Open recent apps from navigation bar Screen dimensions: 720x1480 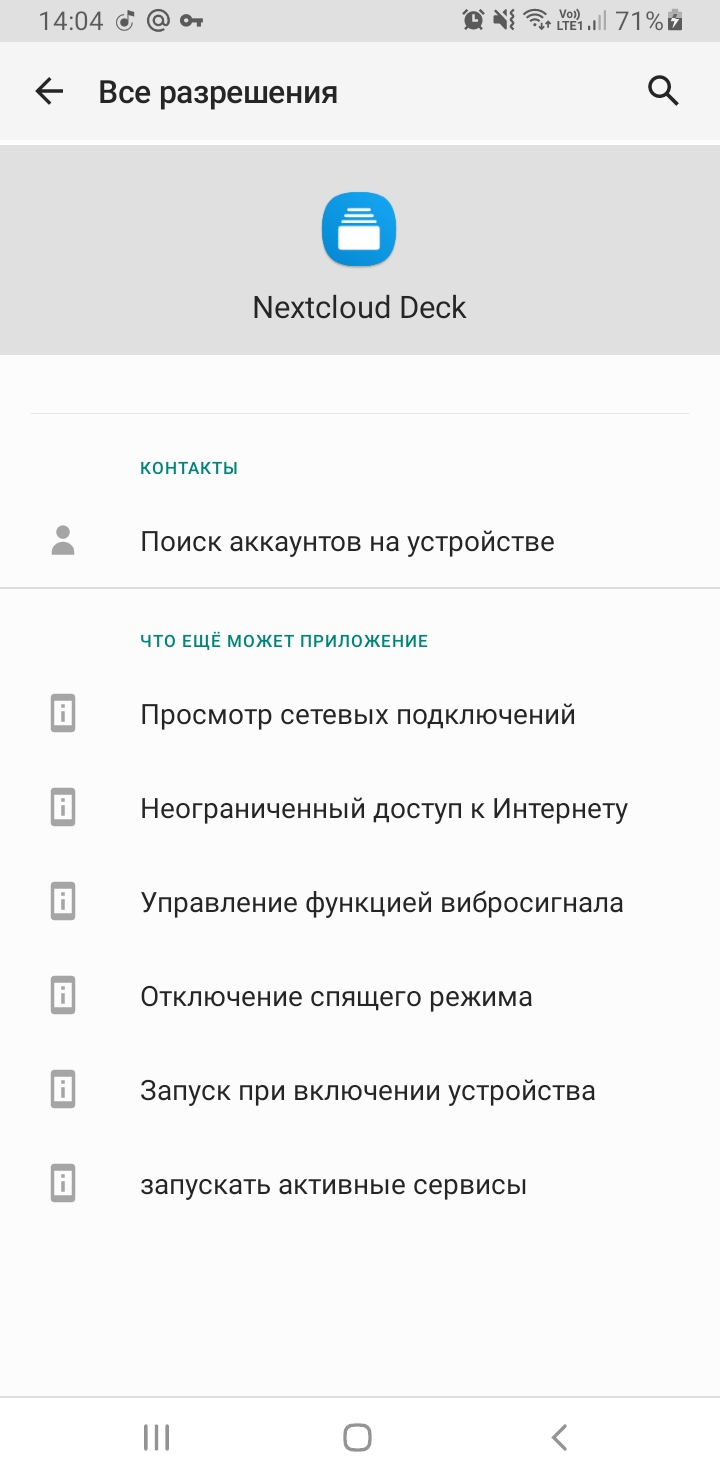[157, 1438]
